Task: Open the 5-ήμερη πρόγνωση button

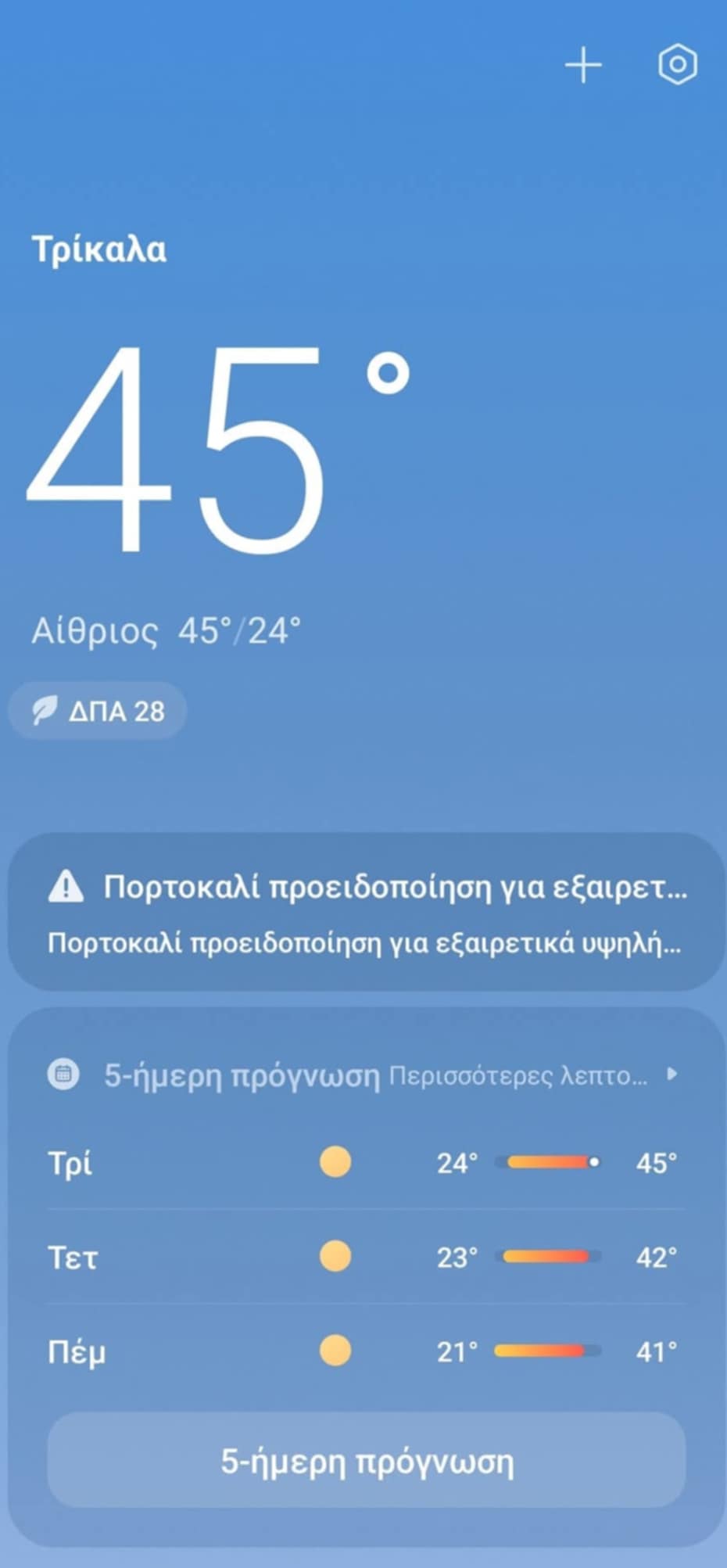Action: pyautogui.click(x=366, y=1461)
